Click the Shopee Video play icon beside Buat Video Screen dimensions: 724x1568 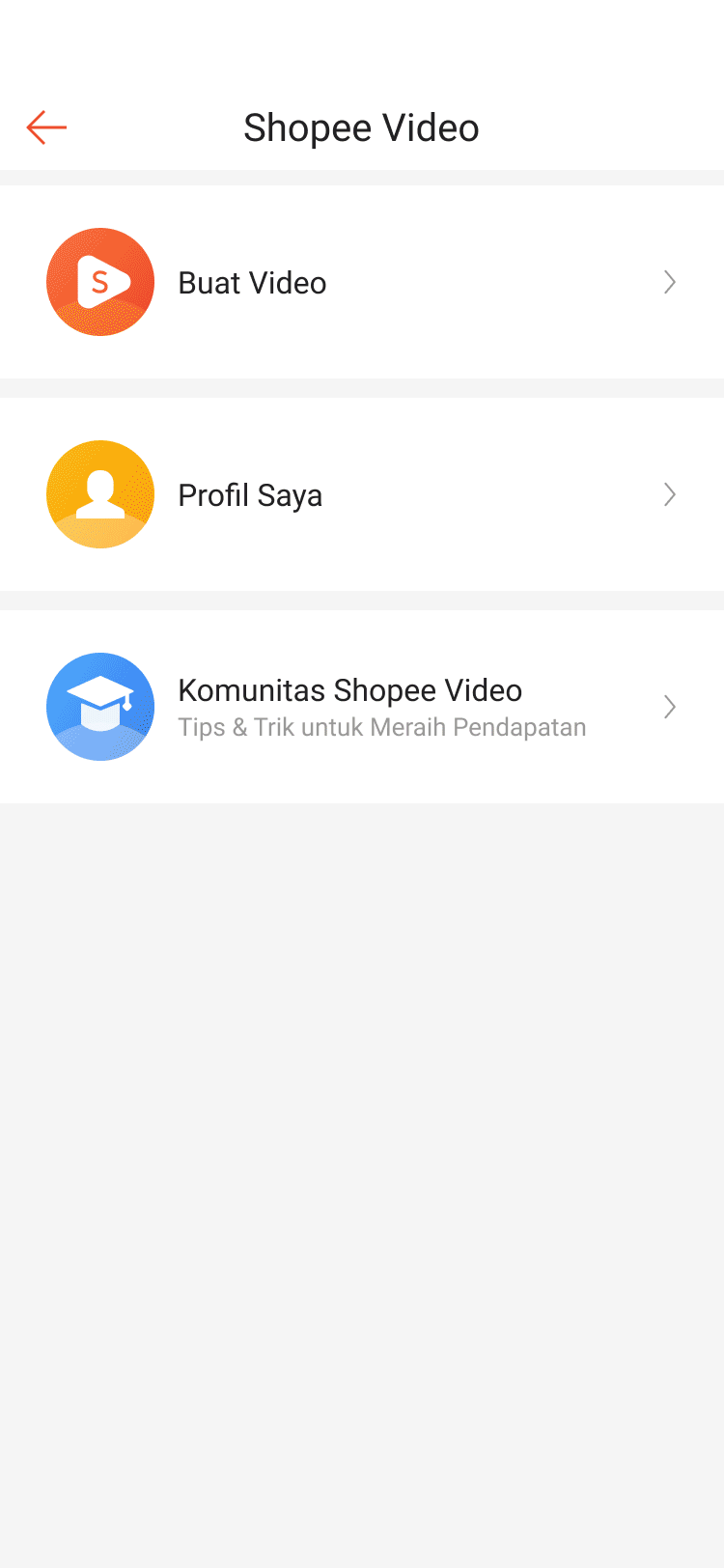[x=100, y=282]
